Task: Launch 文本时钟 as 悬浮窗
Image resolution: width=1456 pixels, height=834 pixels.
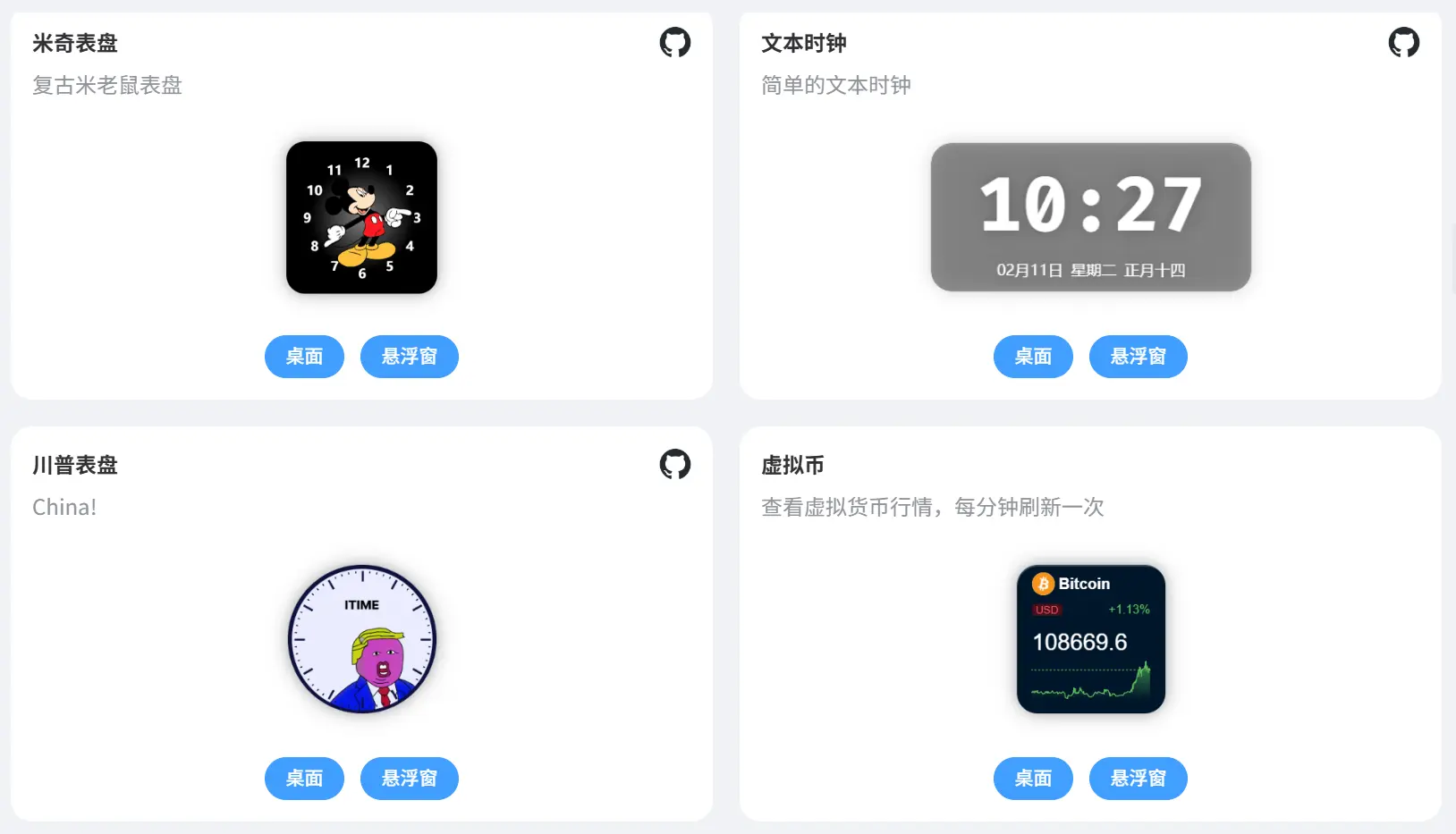Action: [1138, 357]
